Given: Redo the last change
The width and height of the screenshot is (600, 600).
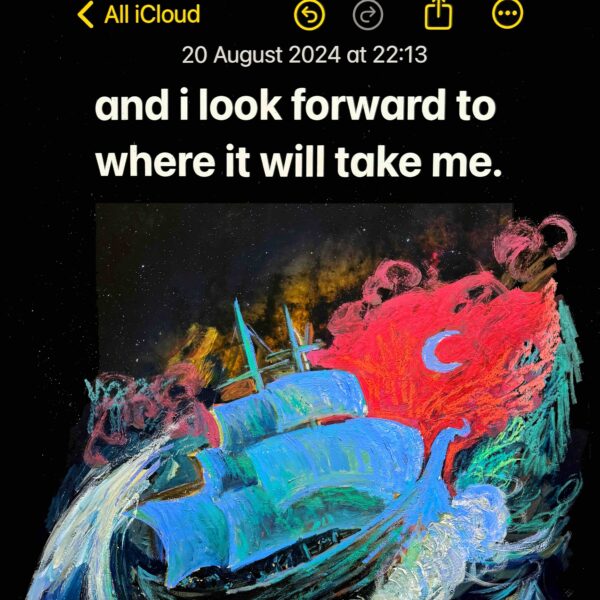Looking at the screenshot, I should [x=368, y=14].
